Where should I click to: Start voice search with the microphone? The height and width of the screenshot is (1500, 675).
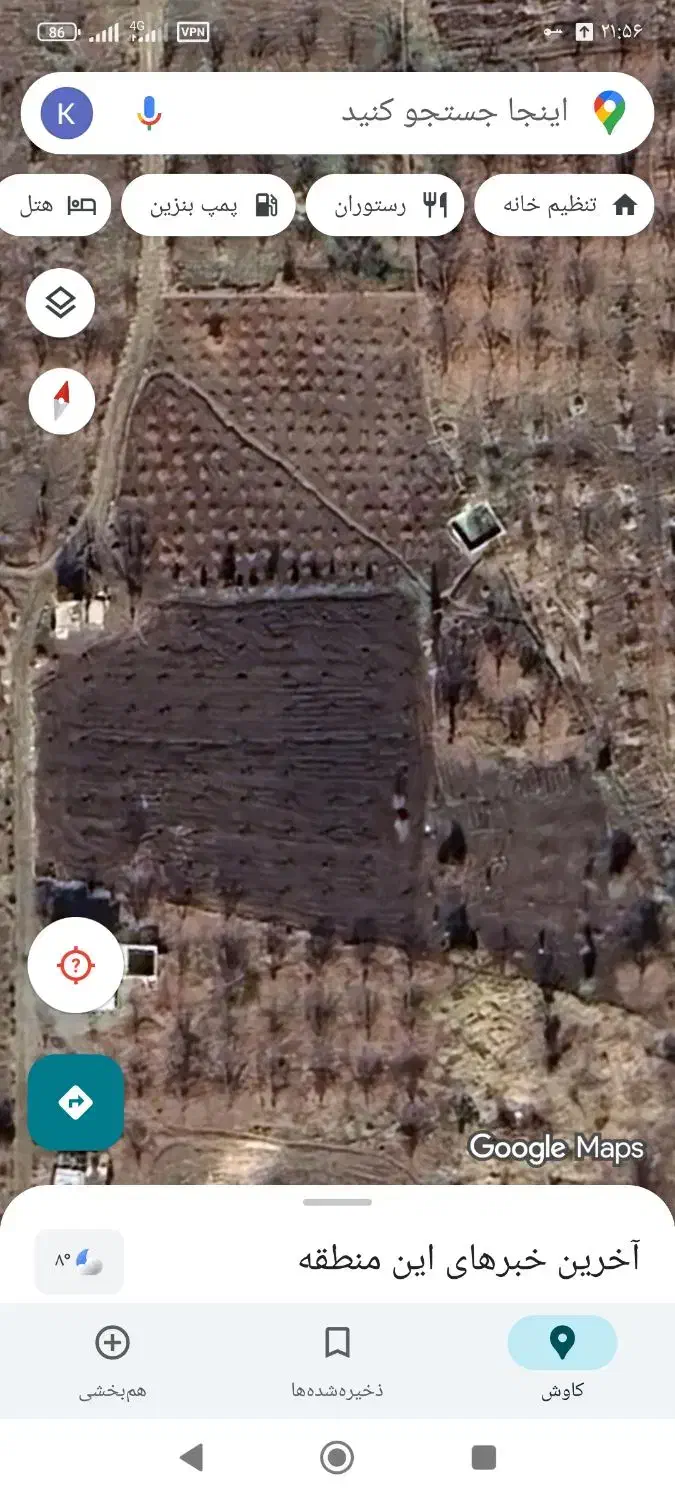pos(149,113)
